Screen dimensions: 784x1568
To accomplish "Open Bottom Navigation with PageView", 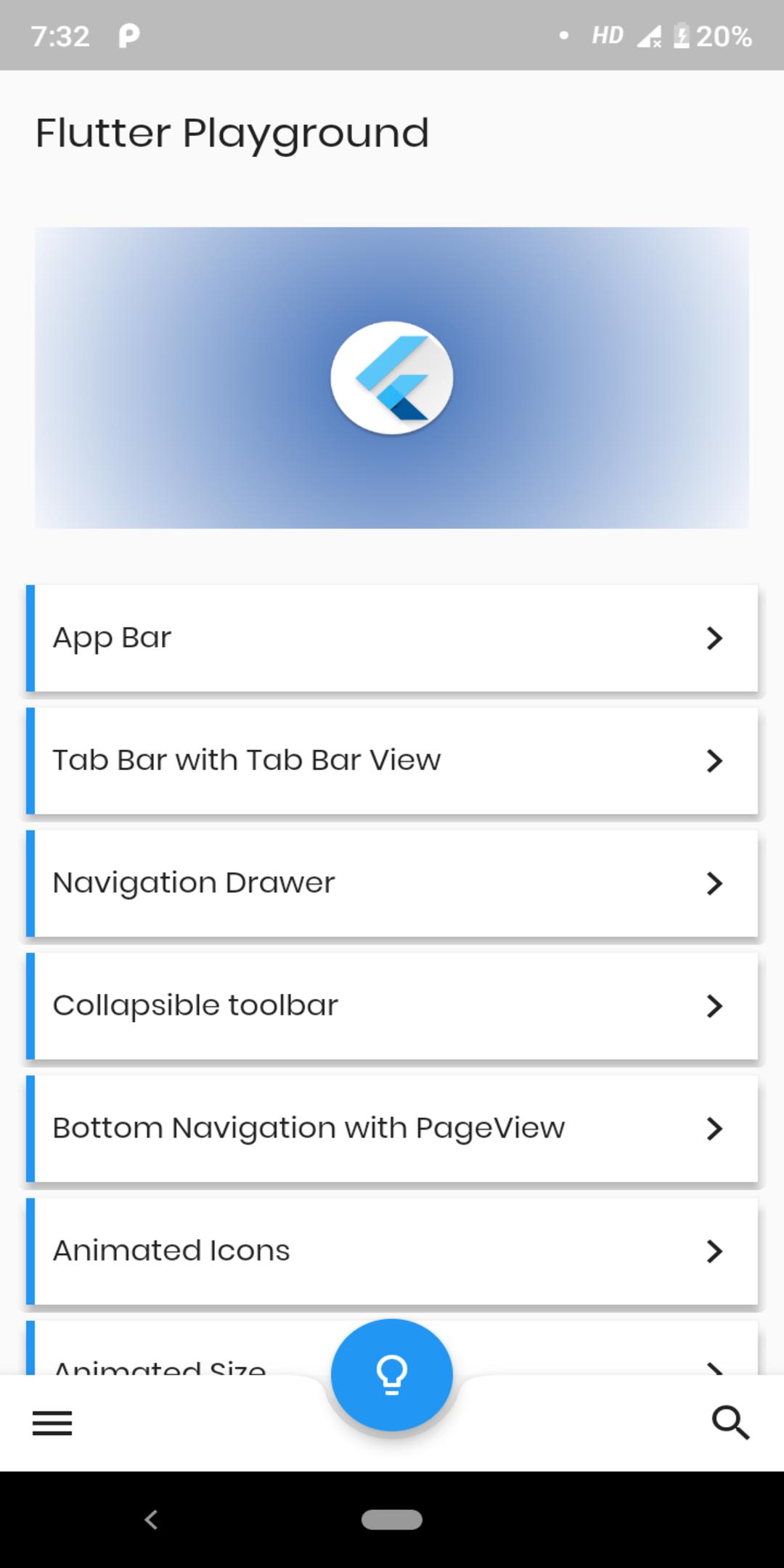I will click(392, 1129).
